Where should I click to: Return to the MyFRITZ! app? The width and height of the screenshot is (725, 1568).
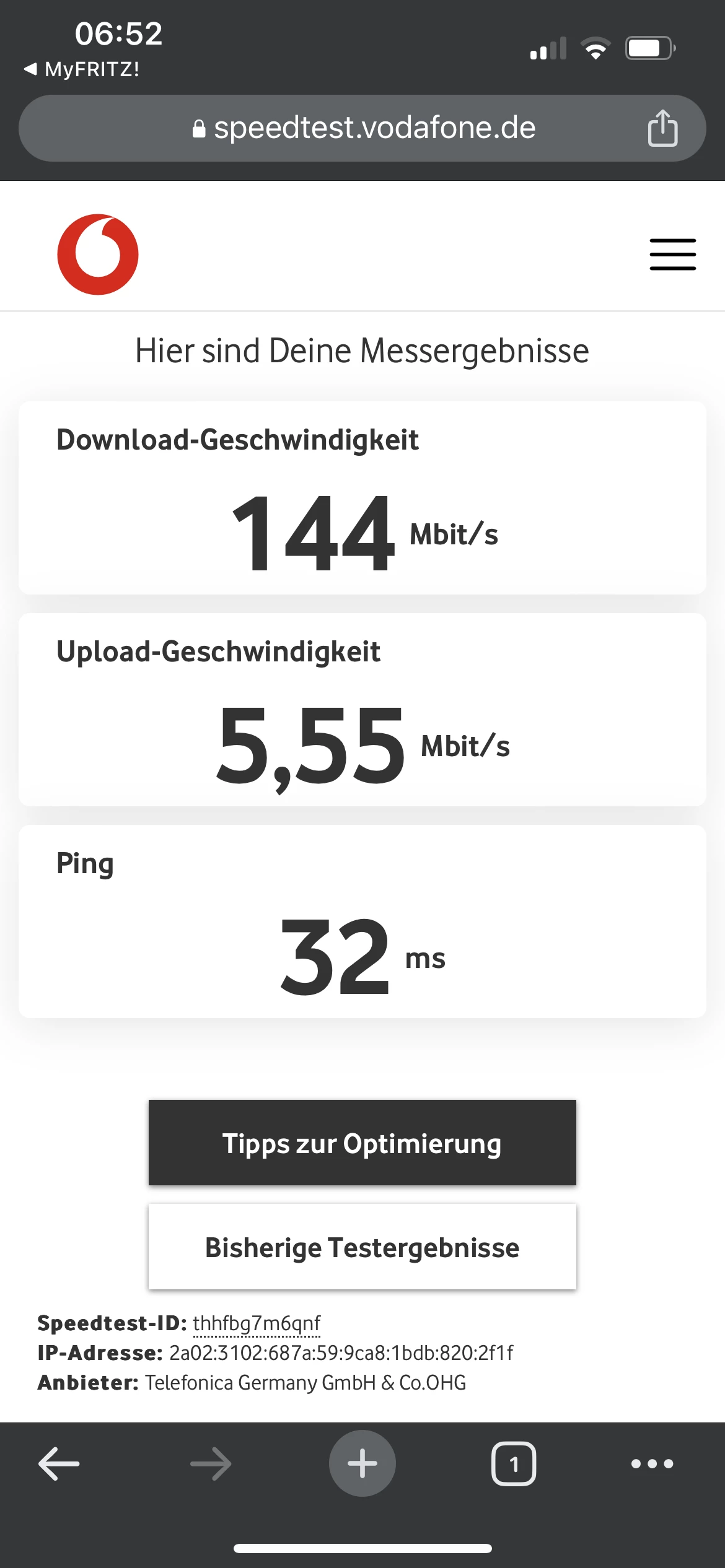[82, 69]
